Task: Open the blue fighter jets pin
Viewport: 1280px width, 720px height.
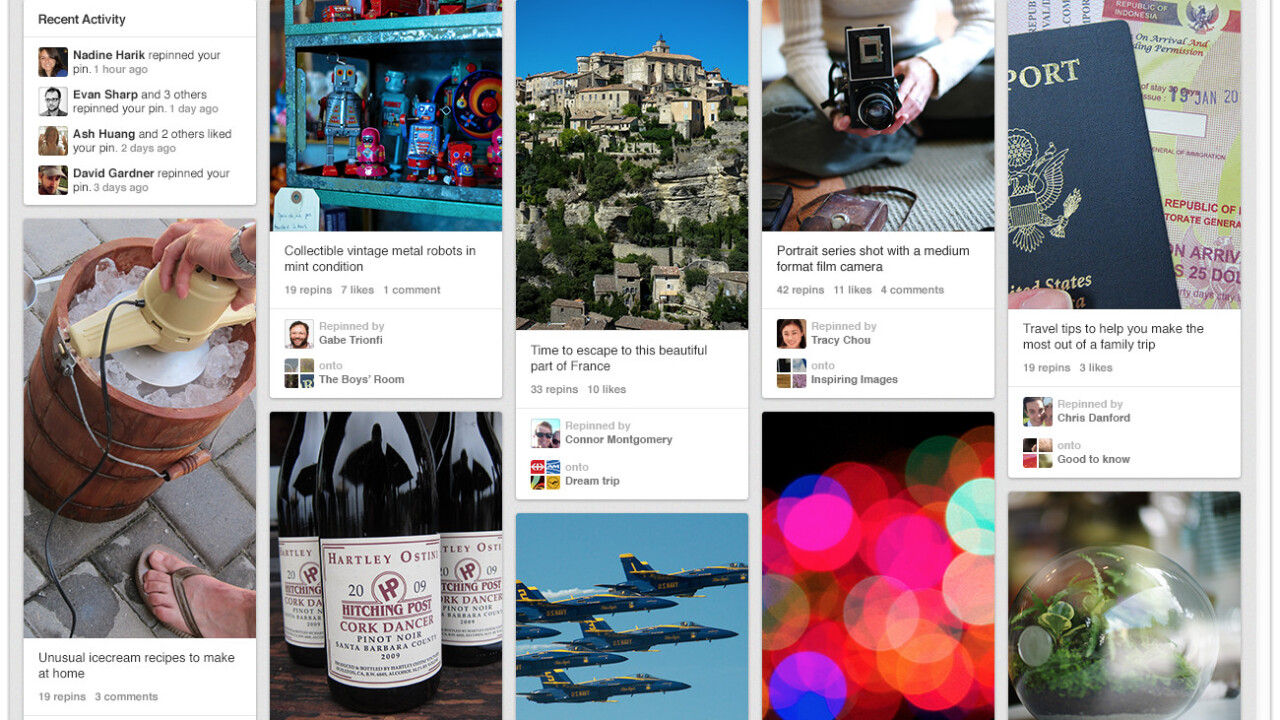Action: point(632,615)
